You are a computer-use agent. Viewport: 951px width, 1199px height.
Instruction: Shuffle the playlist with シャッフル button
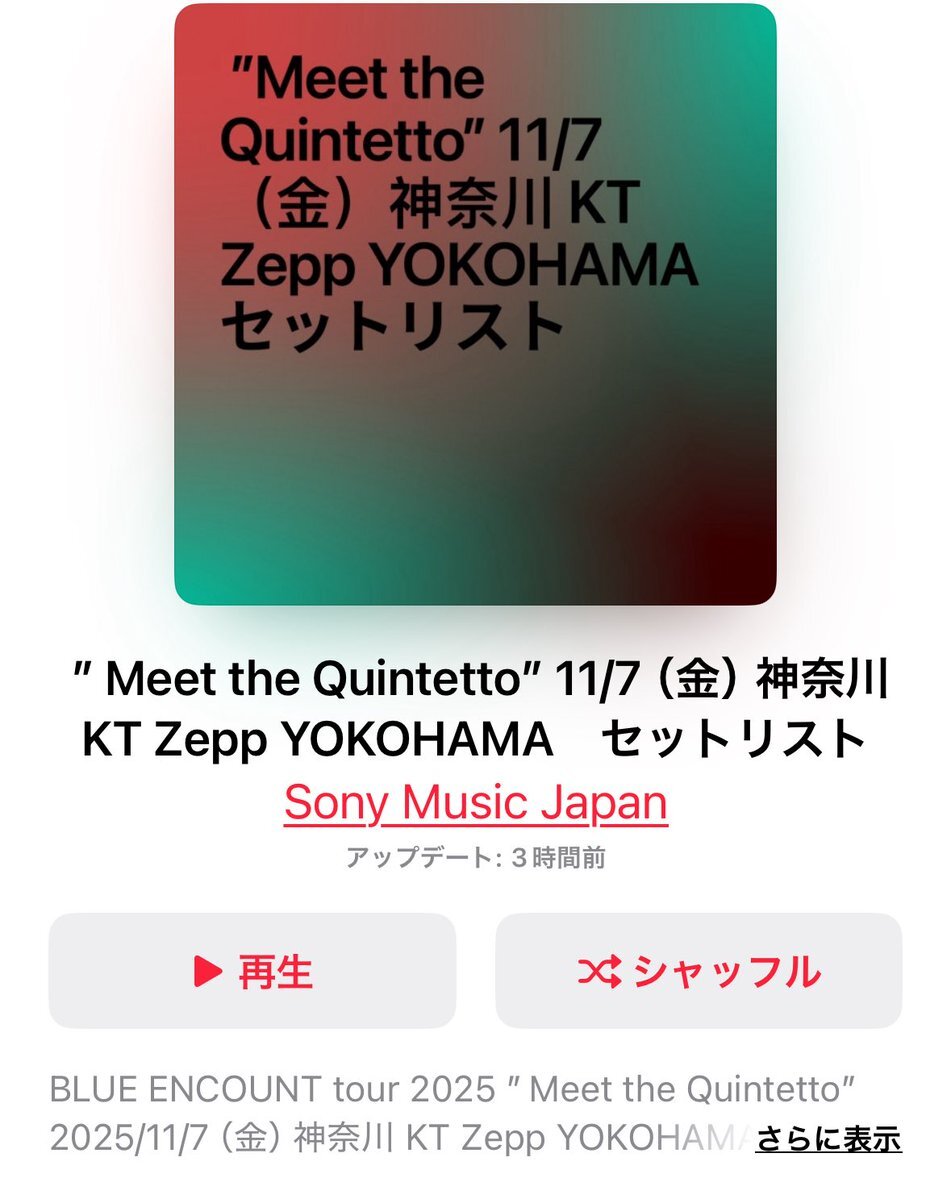[698, 971]
